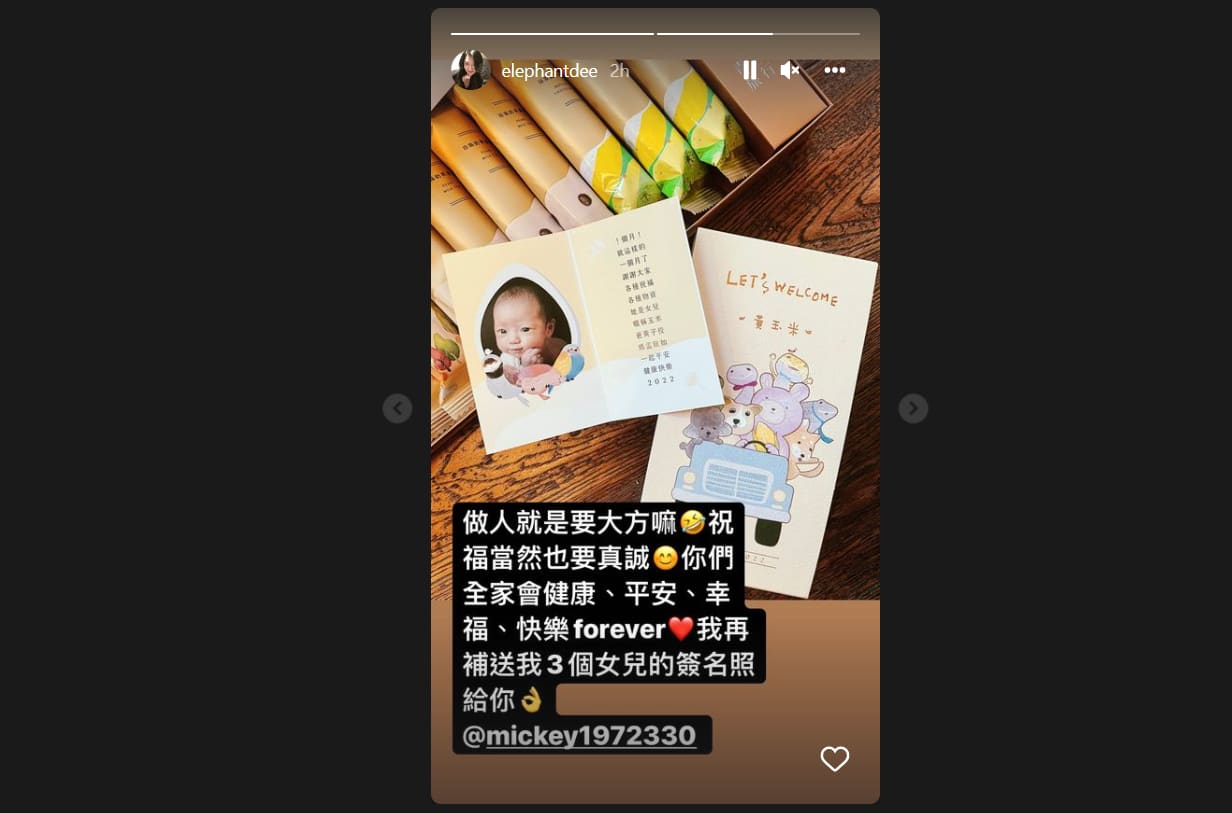
Task: Open the elephantdee username link
Action: tap(549, 71)
